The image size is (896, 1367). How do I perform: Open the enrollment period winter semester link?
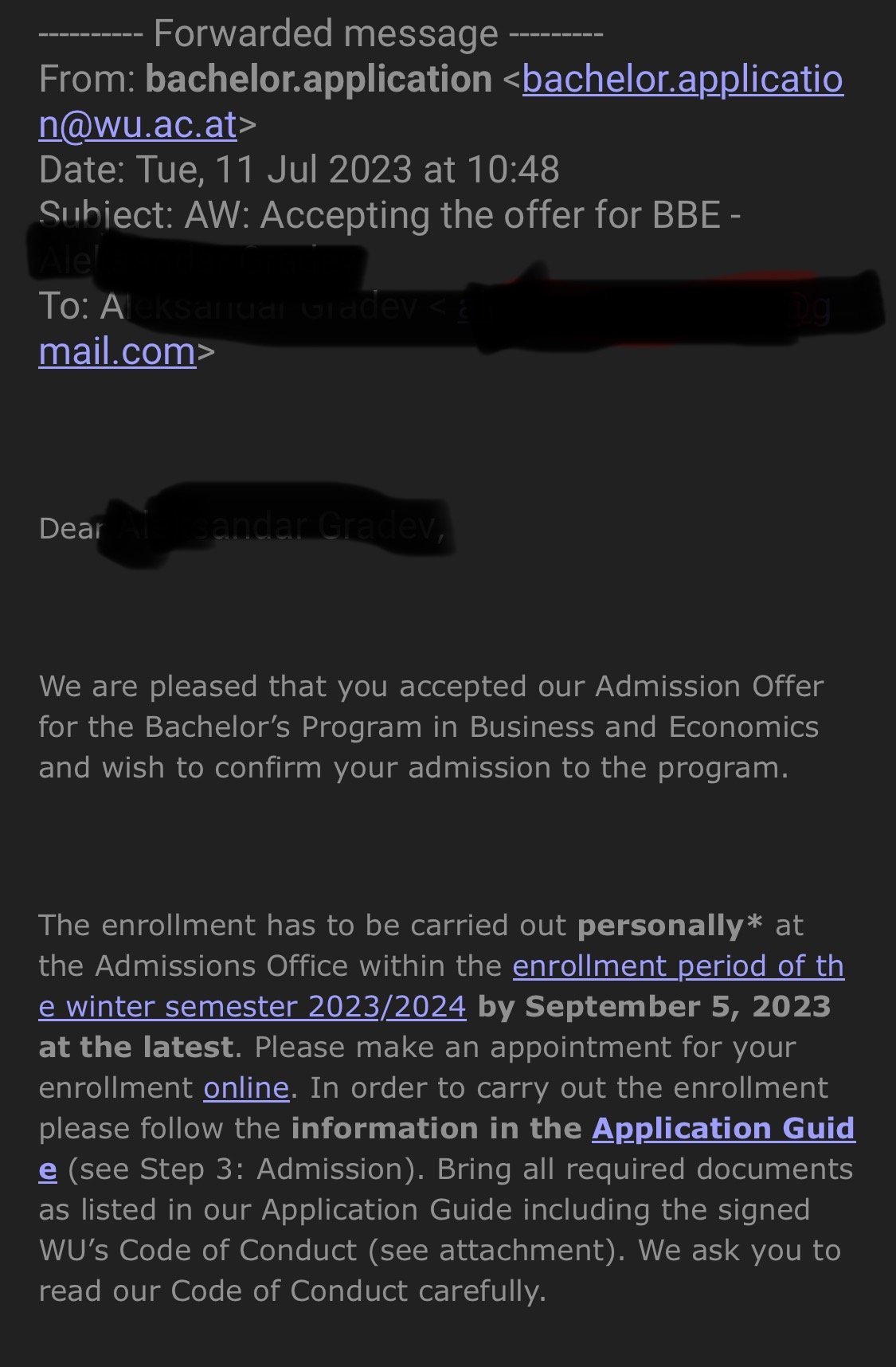678,966
